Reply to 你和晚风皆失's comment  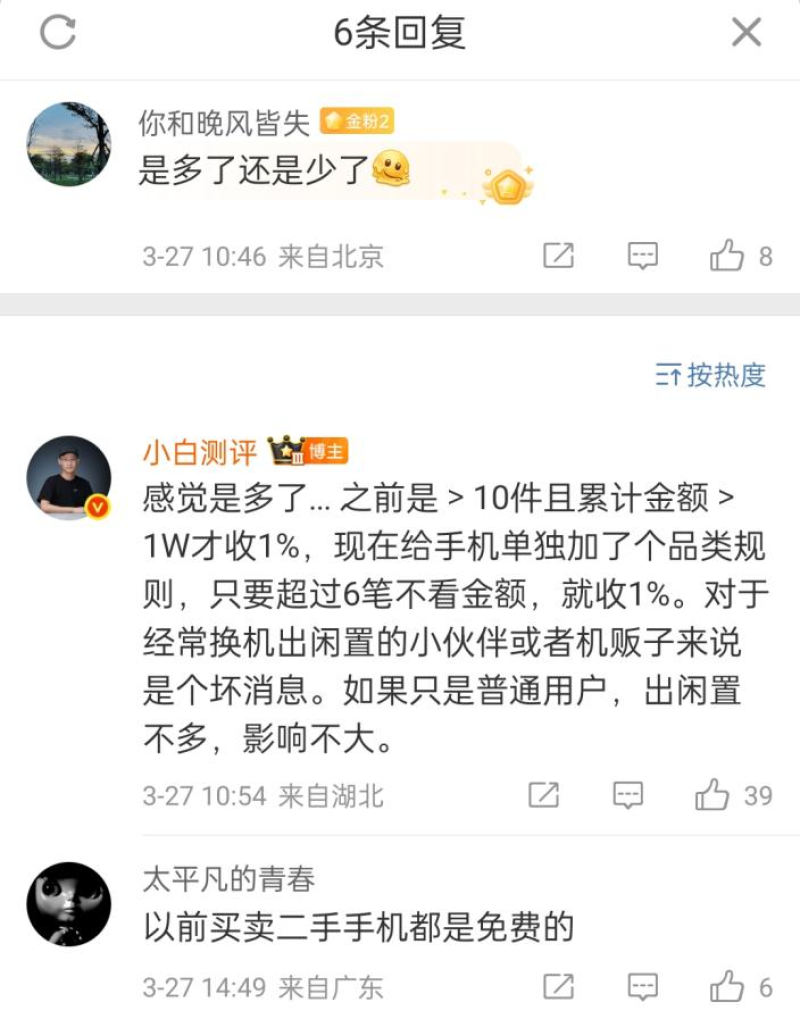click(642, 256)
